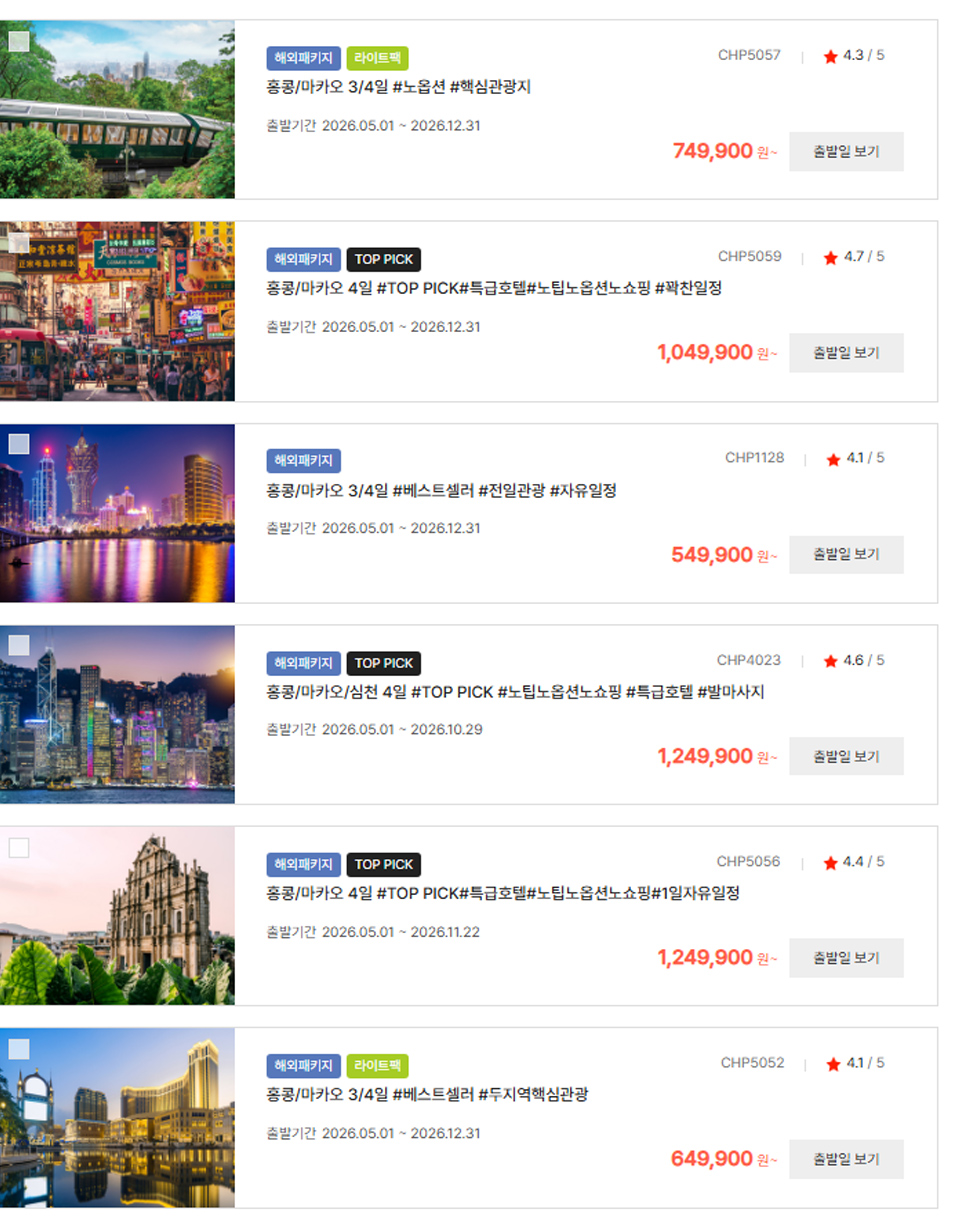Select the checkbox for the CHP4023 package
This screenshot has width=966, height=1228.
coord(19,646)
